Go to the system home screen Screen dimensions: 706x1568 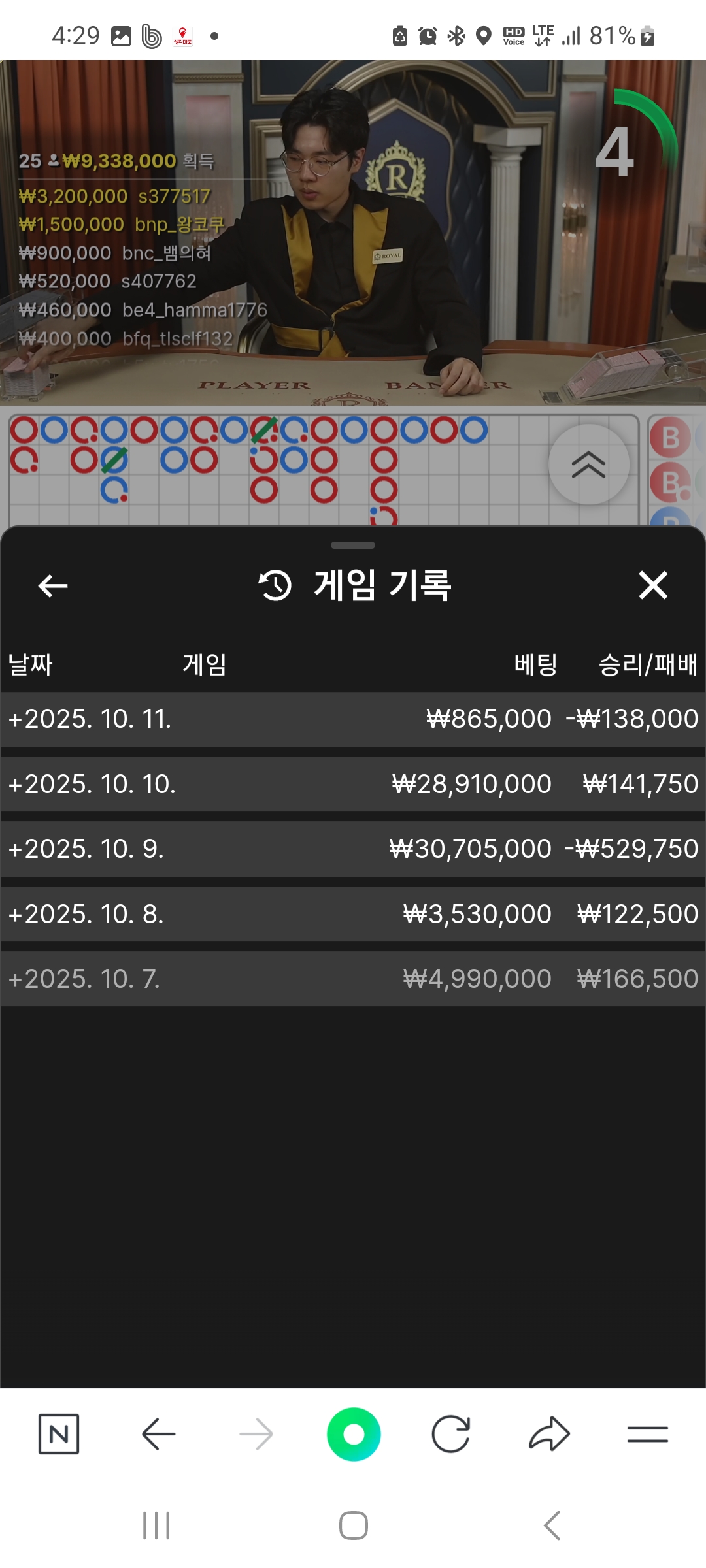(x=354, y=1526)
